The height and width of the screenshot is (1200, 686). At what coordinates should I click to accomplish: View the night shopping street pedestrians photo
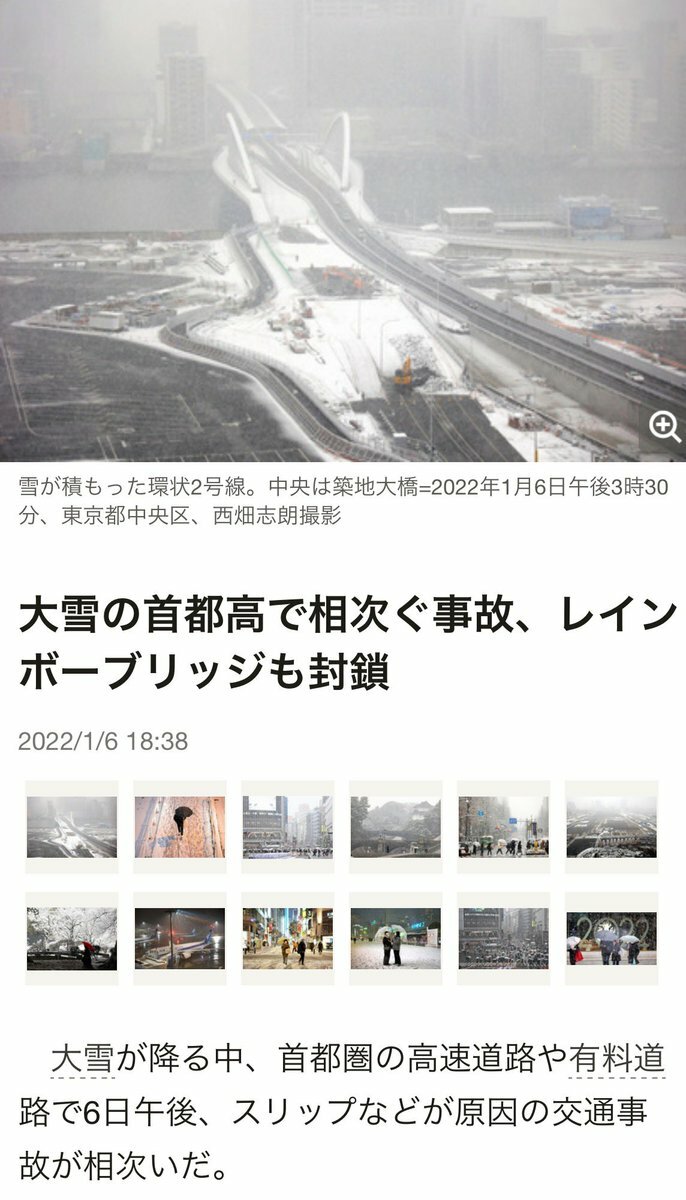click(x=288, y=939)
